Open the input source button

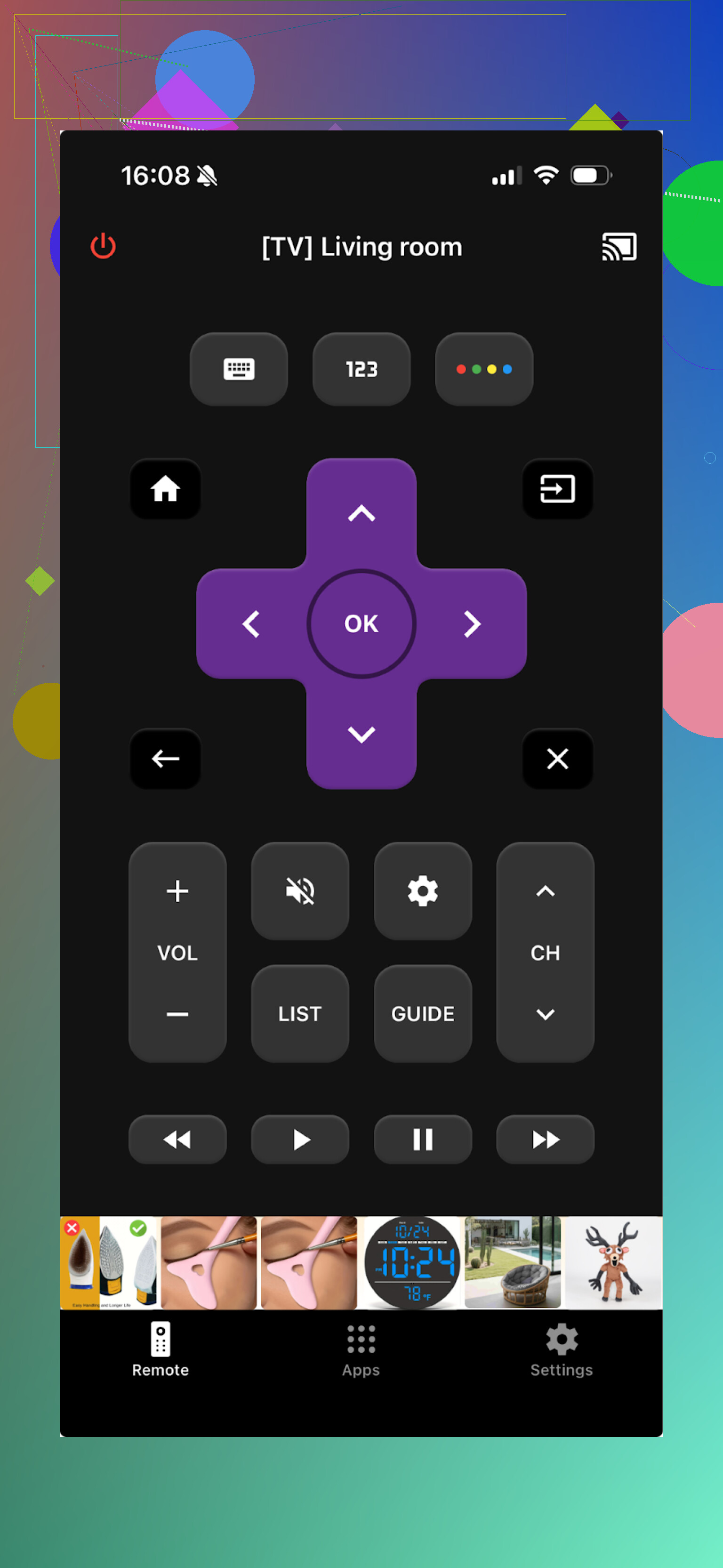click(x=557, y=489)
